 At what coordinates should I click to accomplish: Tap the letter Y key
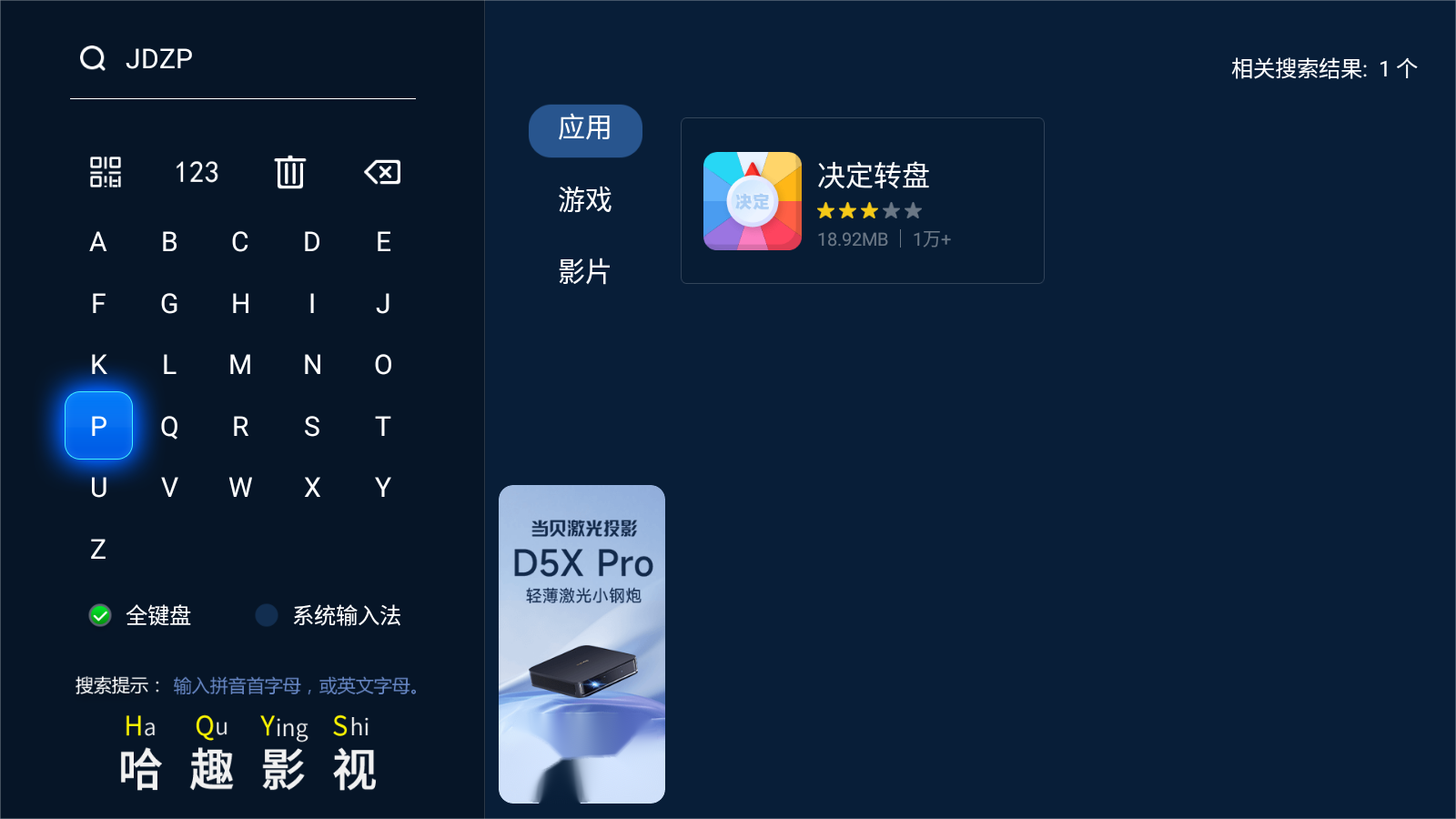pos(383,488)
